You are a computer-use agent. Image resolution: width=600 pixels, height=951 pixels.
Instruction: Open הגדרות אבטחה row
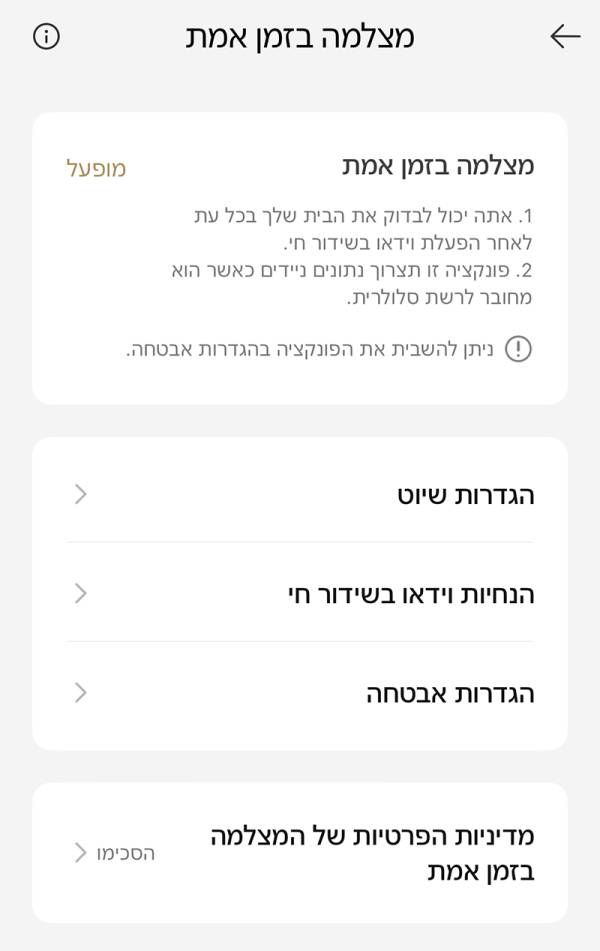pyautogui.click(x=300, y=693)
